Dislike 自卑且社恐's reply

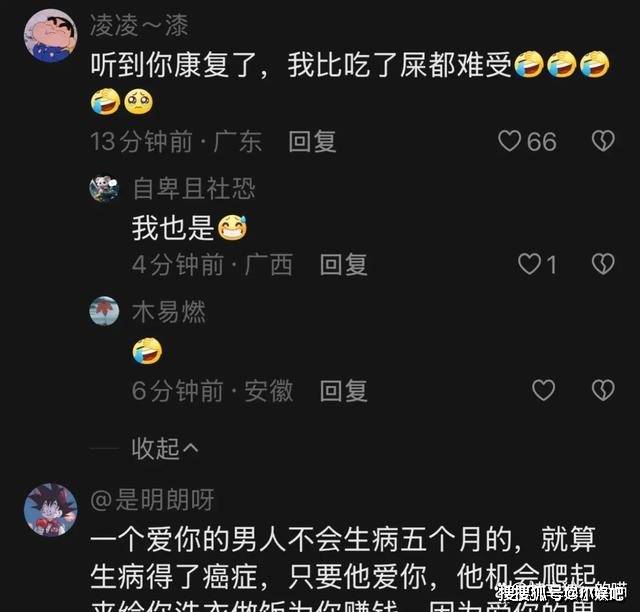coord(602,264)
